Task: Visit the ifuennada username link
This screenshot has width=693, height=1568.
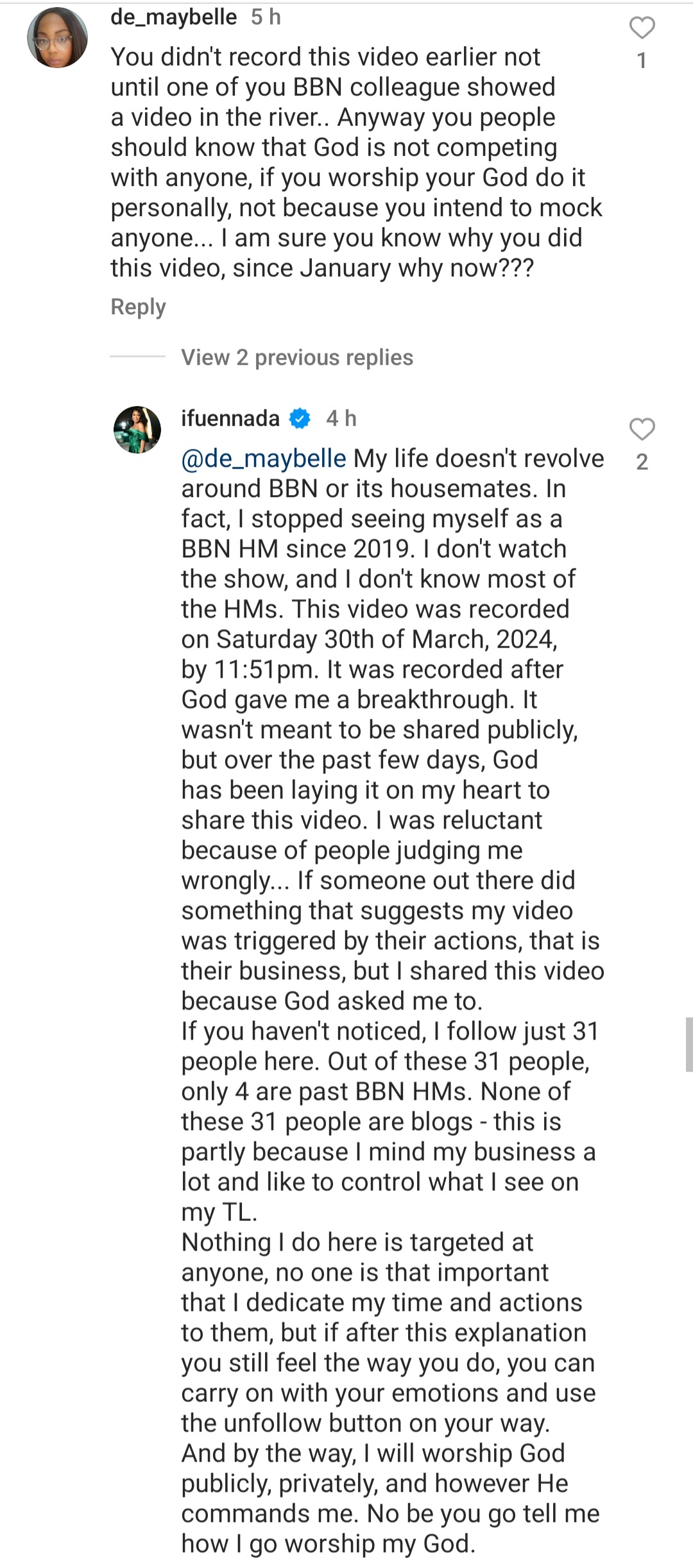Action: tap(230, 419)
